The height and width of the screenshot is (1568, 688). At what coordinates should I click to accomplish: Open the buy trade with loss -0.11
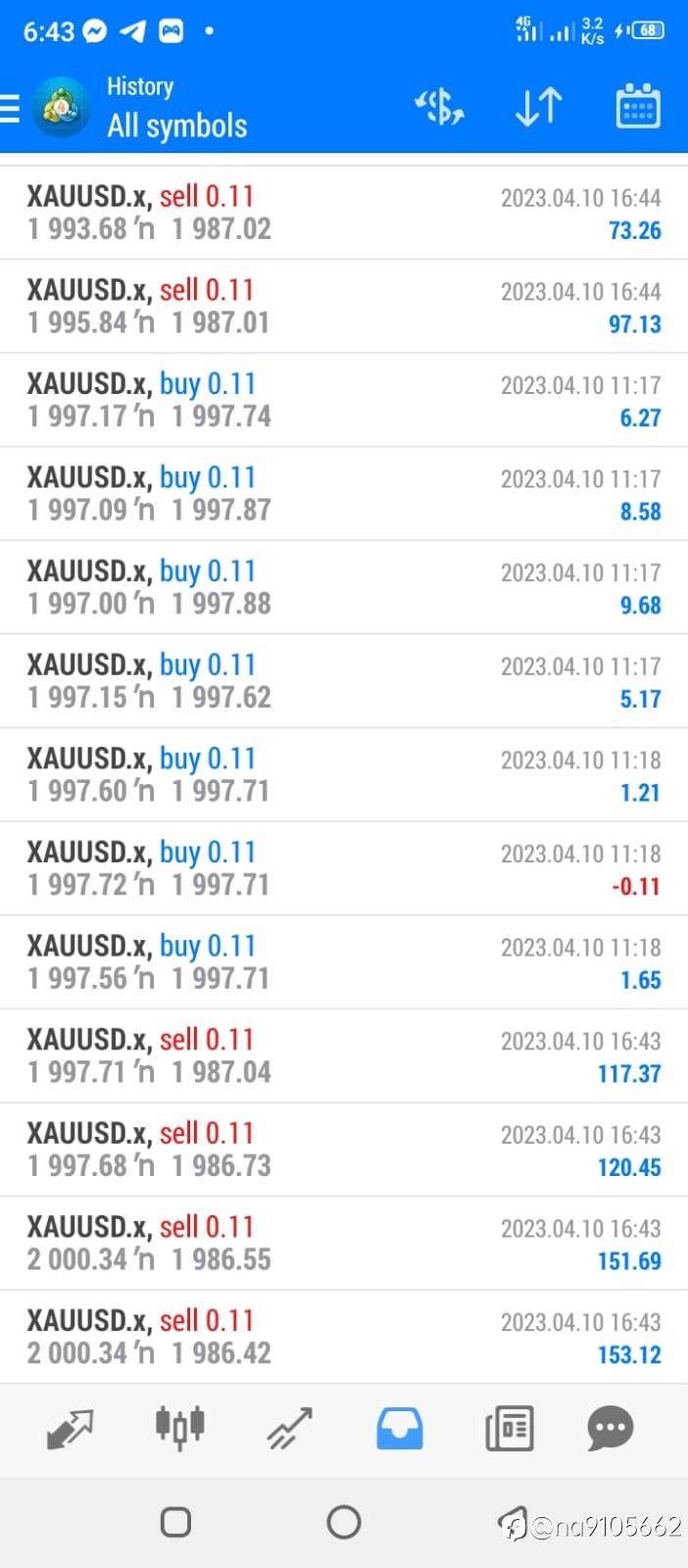pos(344,868)
